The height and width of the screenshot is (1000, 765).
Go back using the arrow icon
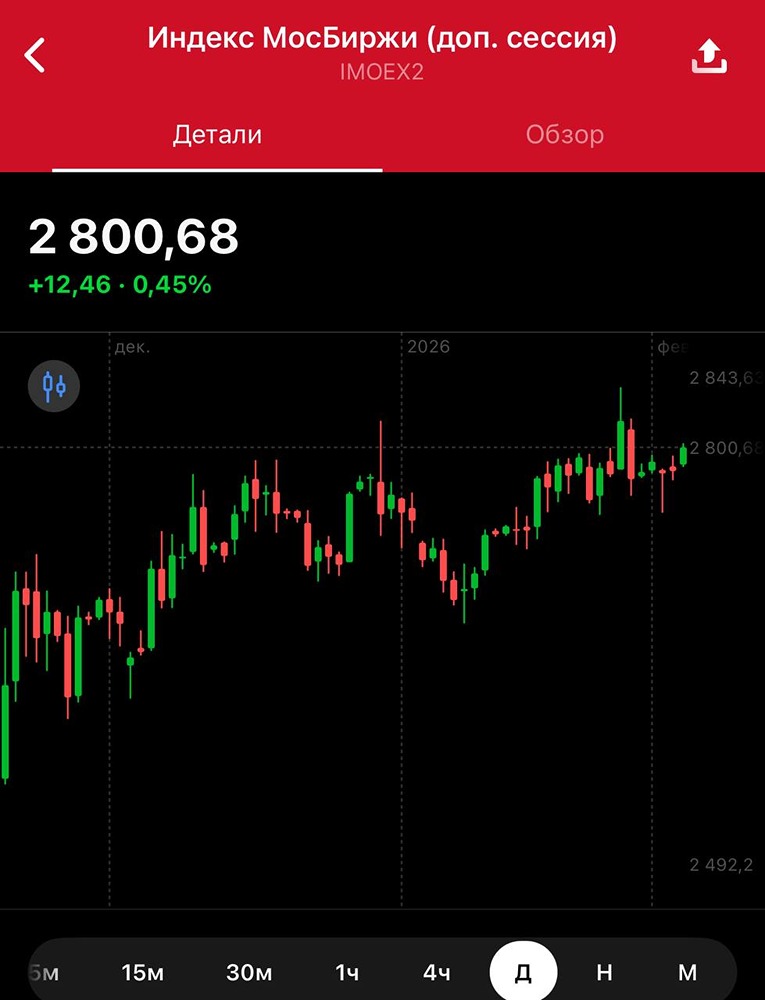click(x=35, y=55)
